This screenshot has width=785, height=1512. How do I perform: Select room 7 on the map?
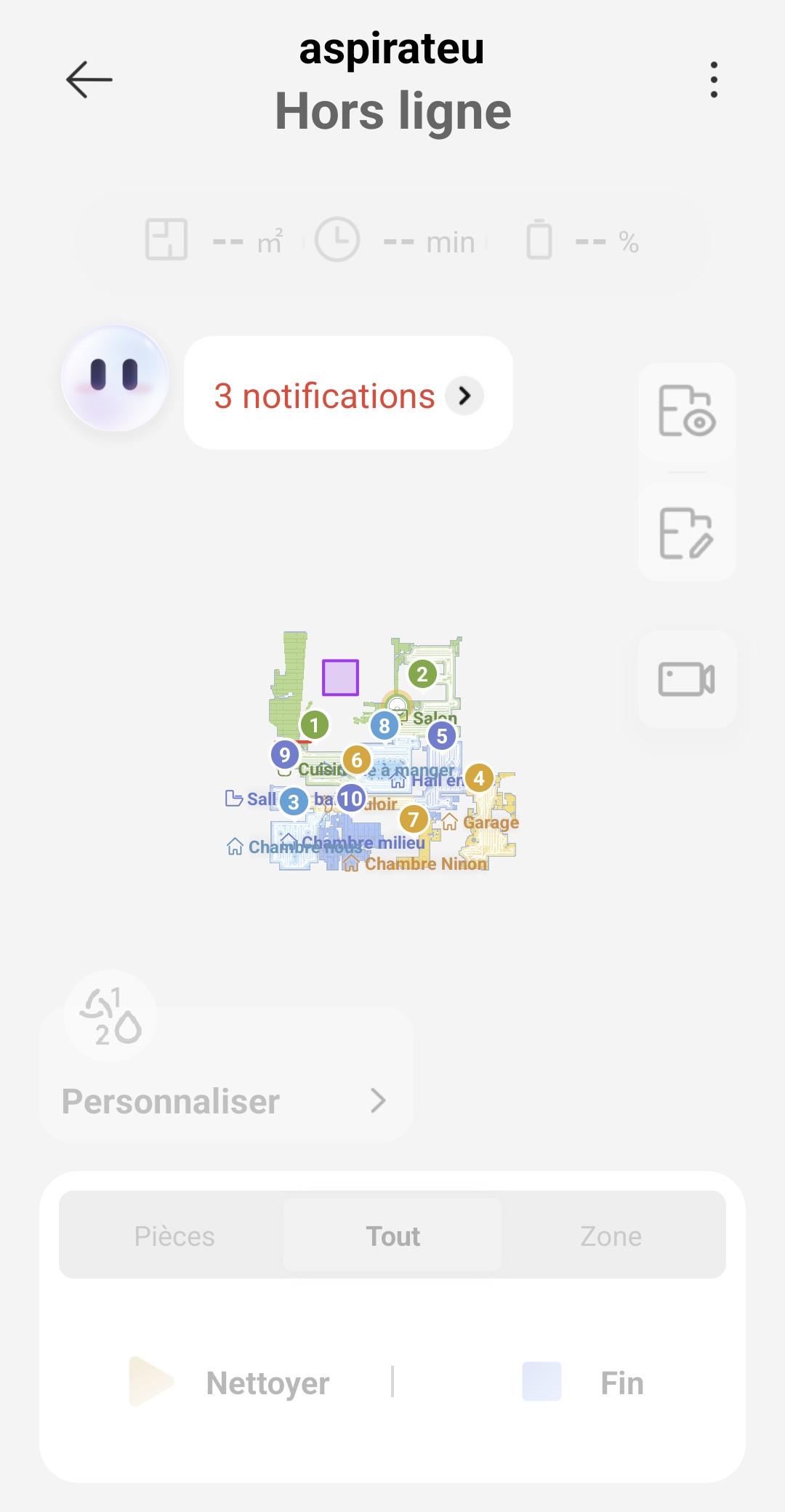click(x=414, y=819)
